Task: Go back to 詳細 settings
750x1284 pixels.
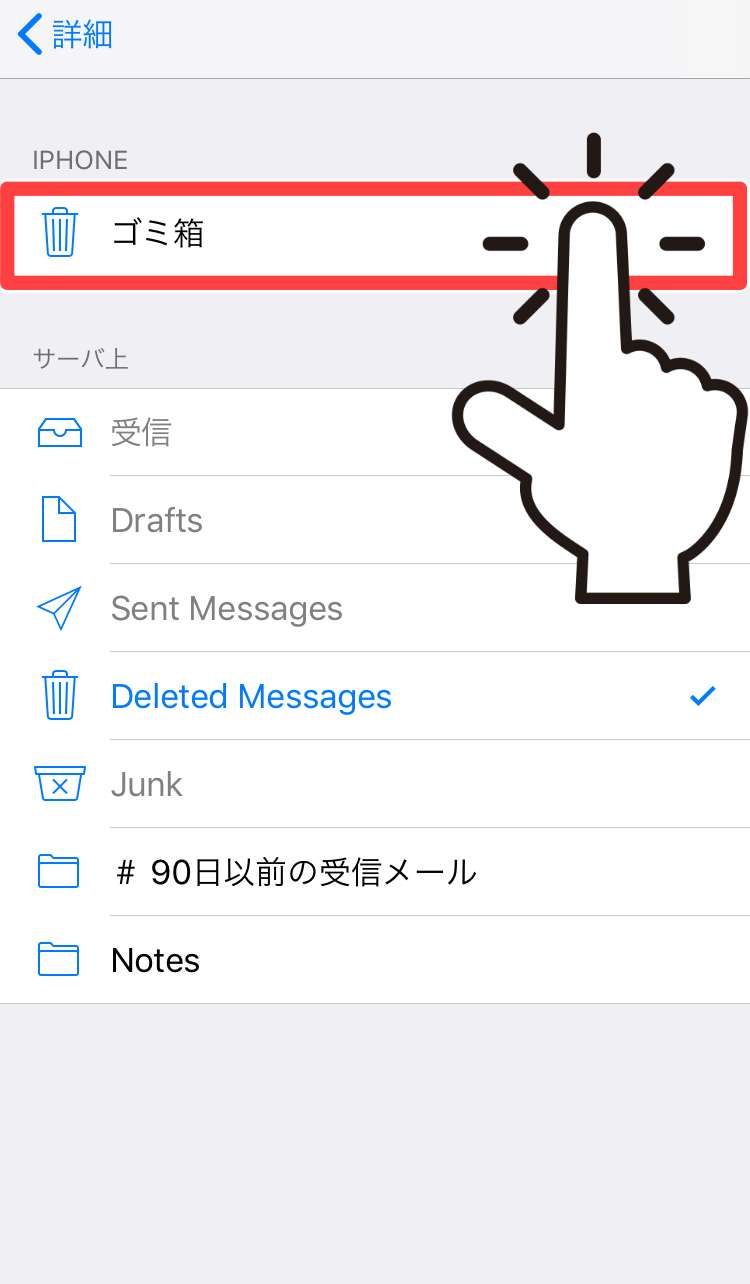Action: coord(66,35)
